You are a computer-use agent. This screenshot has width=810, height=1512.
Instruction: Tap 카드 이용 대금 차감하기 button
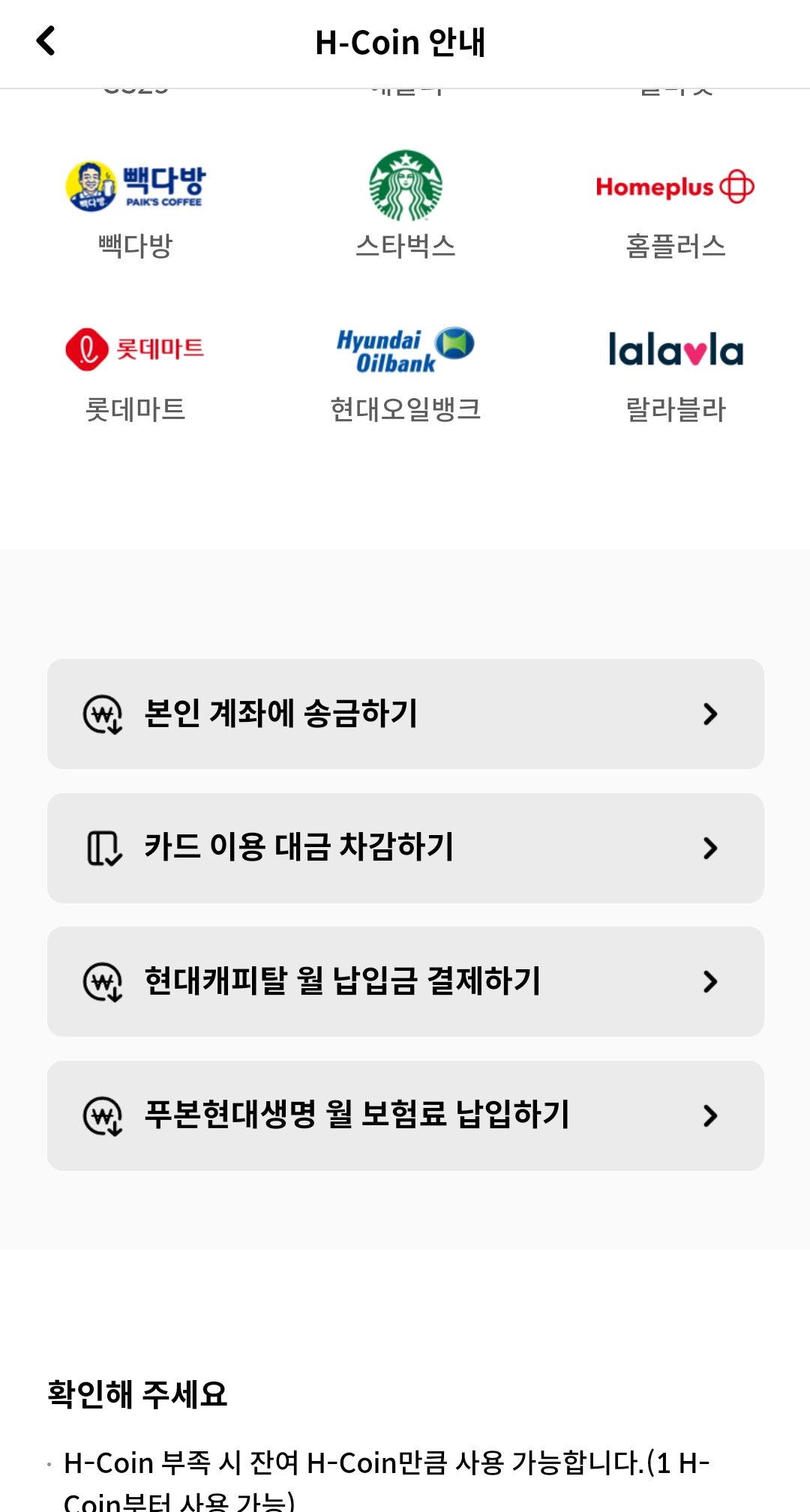(x=405, y=849)
